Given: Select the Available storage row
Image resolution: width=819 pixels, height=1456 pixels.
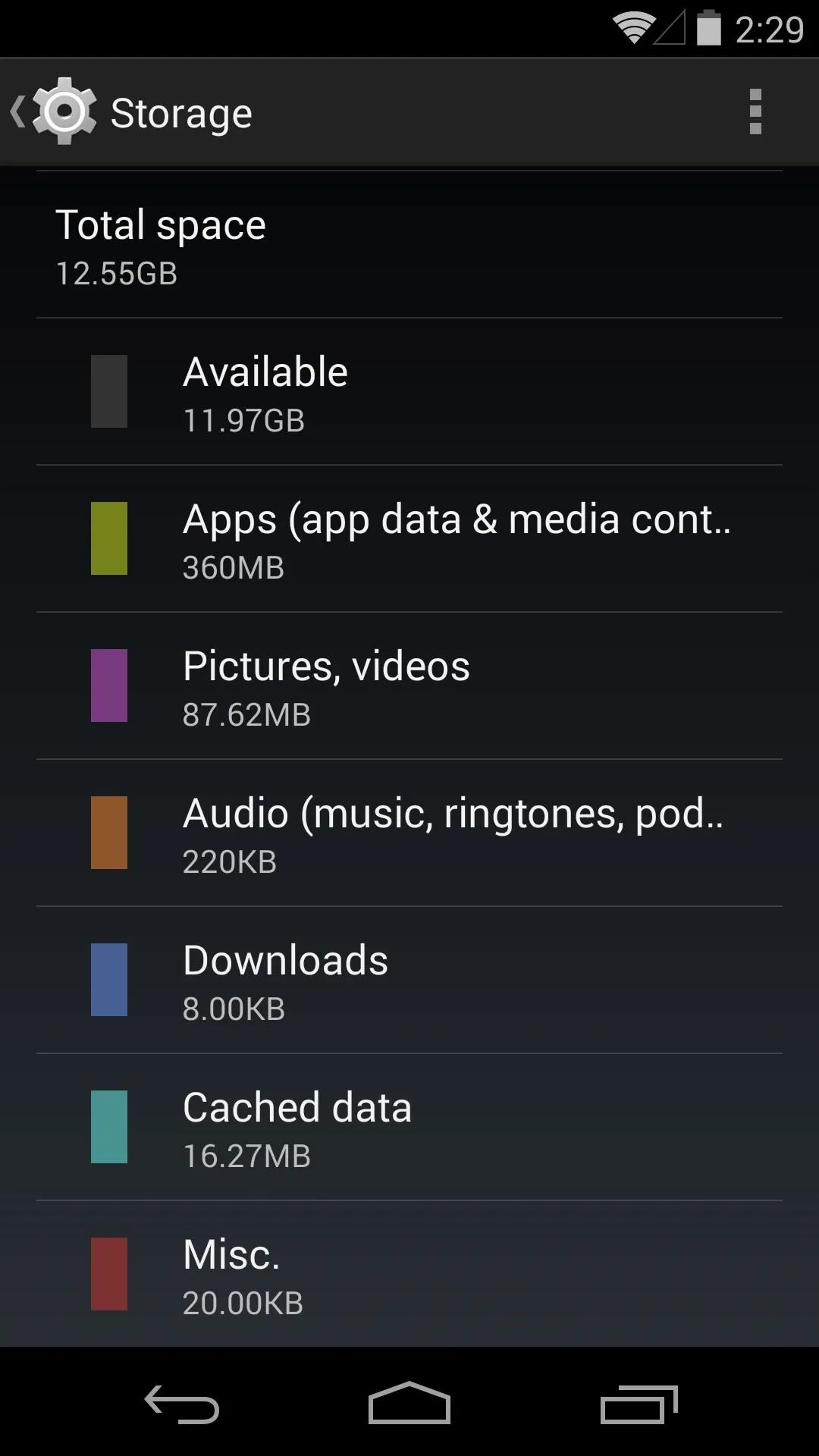Looking at the screenshot, I should click(x=409, y=391).
